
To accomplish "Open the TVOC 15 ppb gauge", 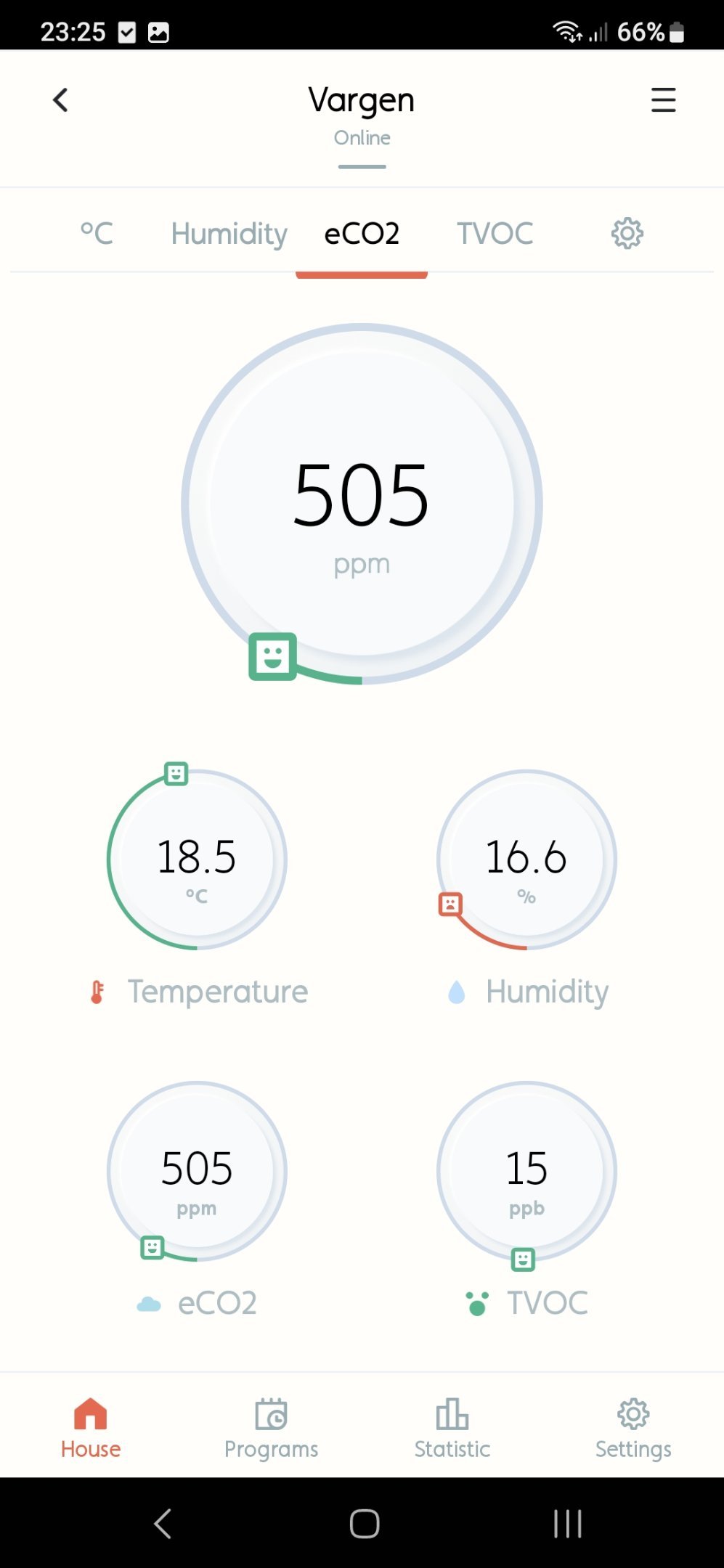I will tap(526, 1171).
